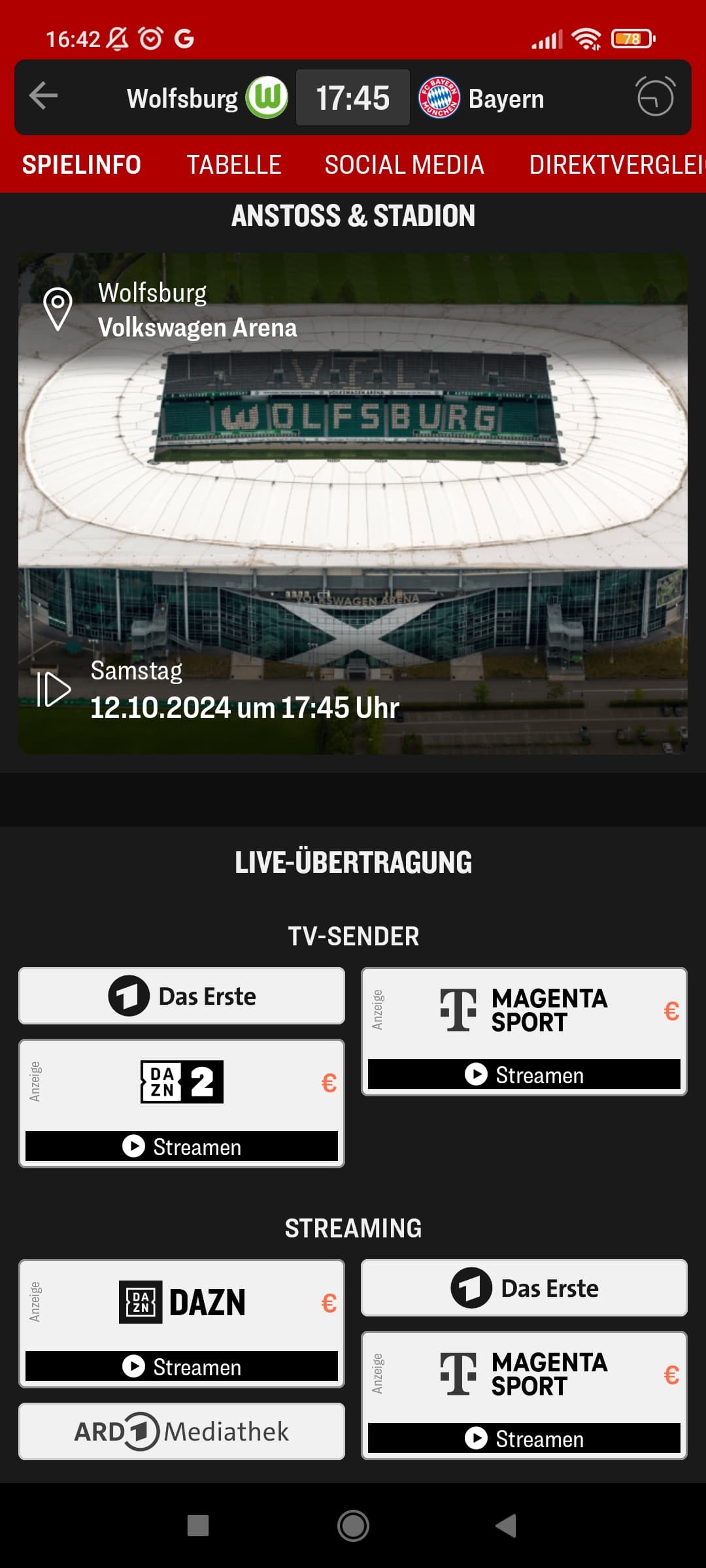
Task: Switch to the Tabelle tab
Action: [234, 165]
